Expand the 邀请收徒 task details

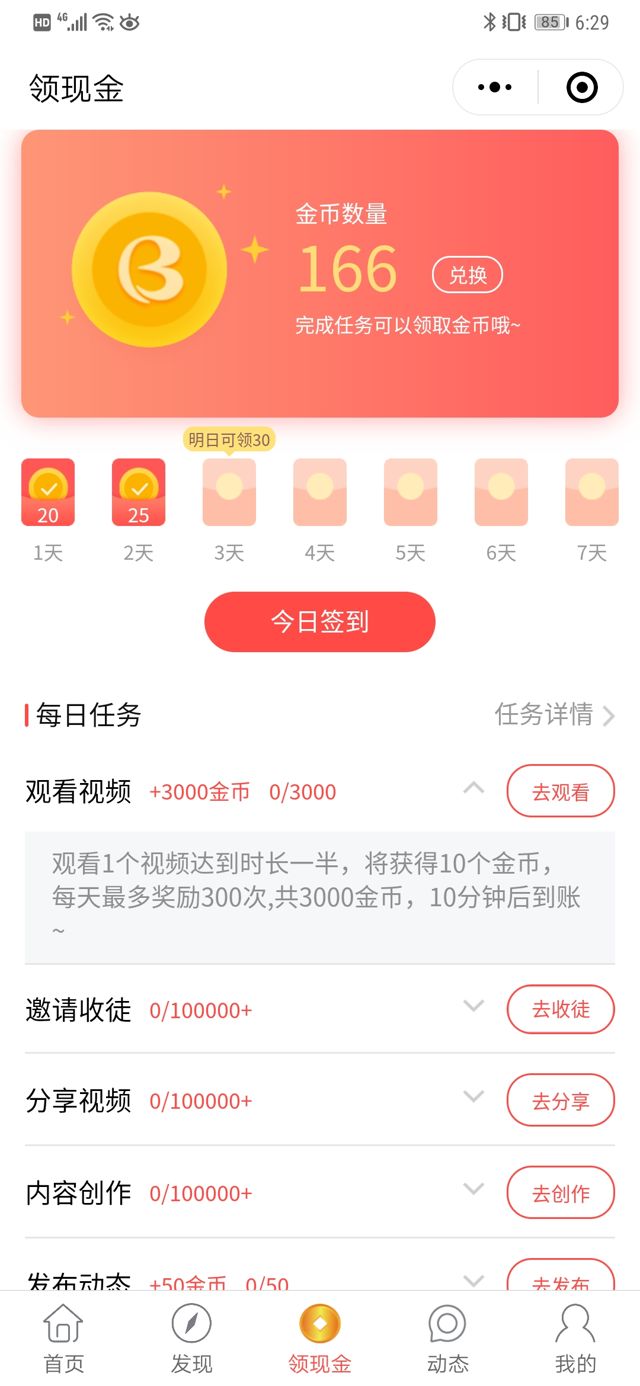pyautogui.click(x=474, y=1006)
